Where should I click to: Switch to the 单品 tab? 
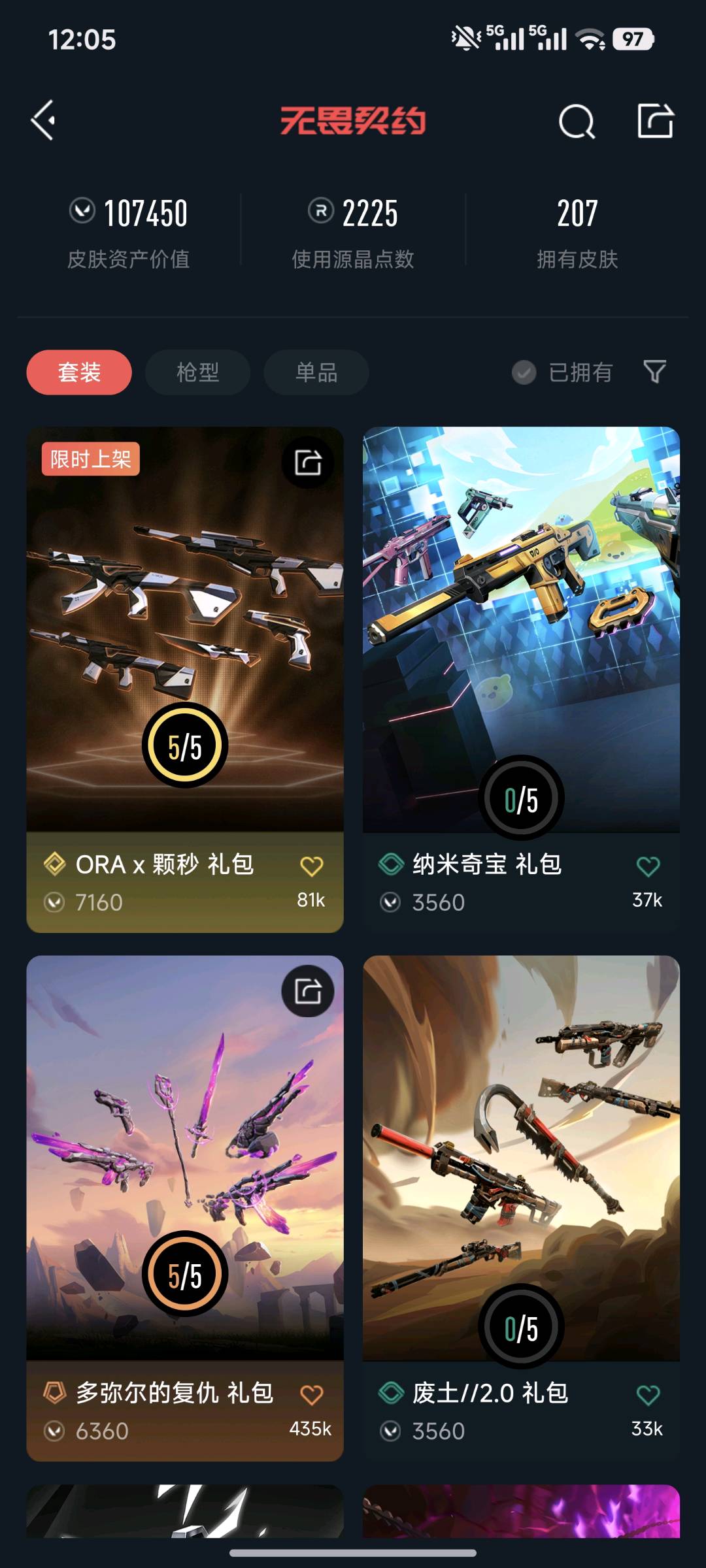click(316, 372)
